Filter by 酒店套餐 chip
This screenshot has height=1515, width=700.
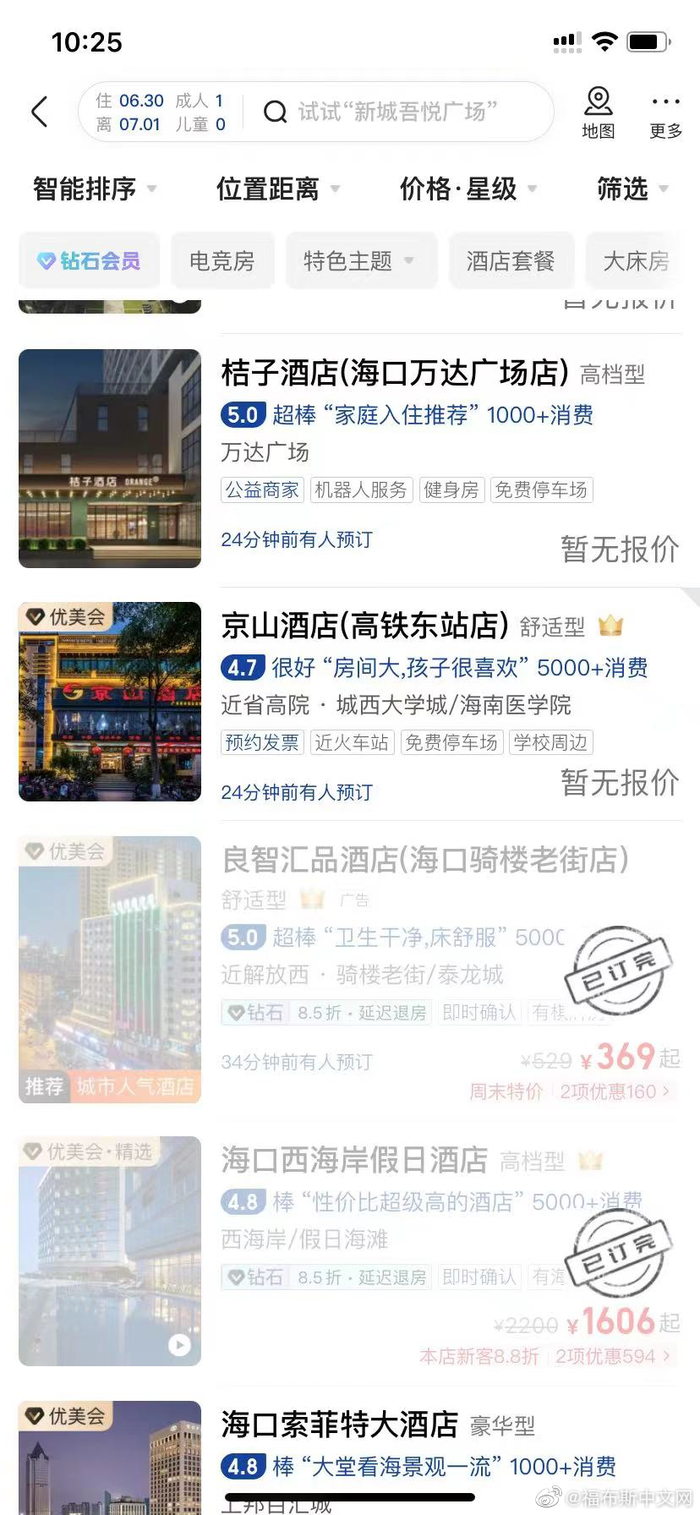tap(510, 261)
